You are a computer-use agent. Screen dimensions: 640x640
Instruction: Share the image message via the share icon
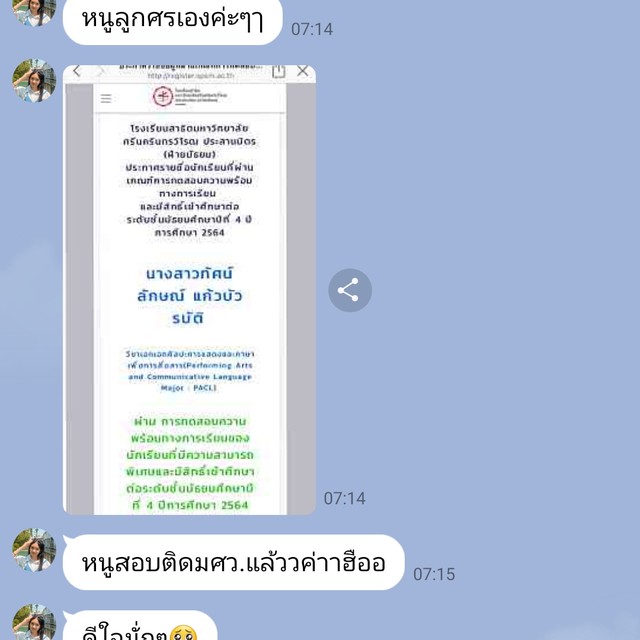pos(349,290)
